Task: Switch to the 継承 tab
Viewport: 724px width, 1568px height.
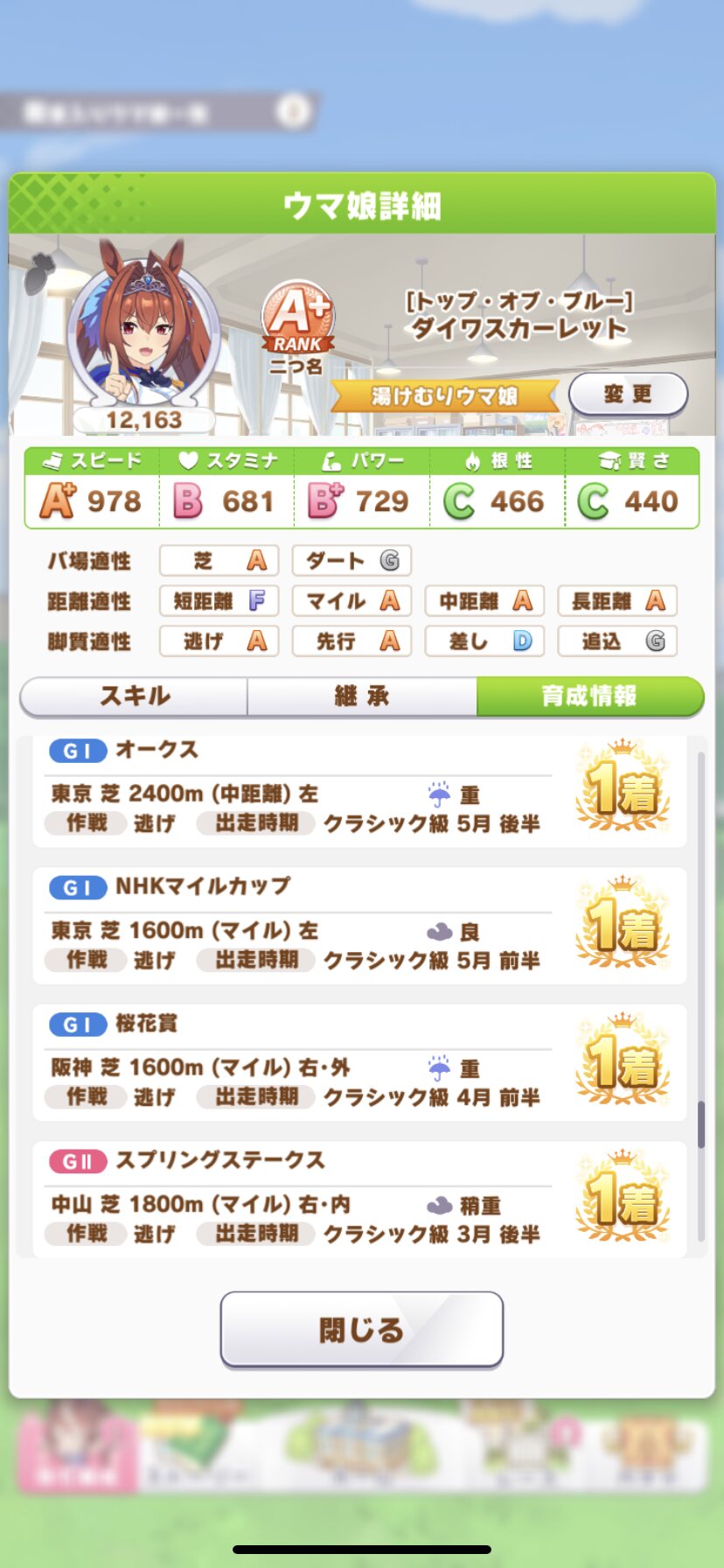Action: [362, 696]
